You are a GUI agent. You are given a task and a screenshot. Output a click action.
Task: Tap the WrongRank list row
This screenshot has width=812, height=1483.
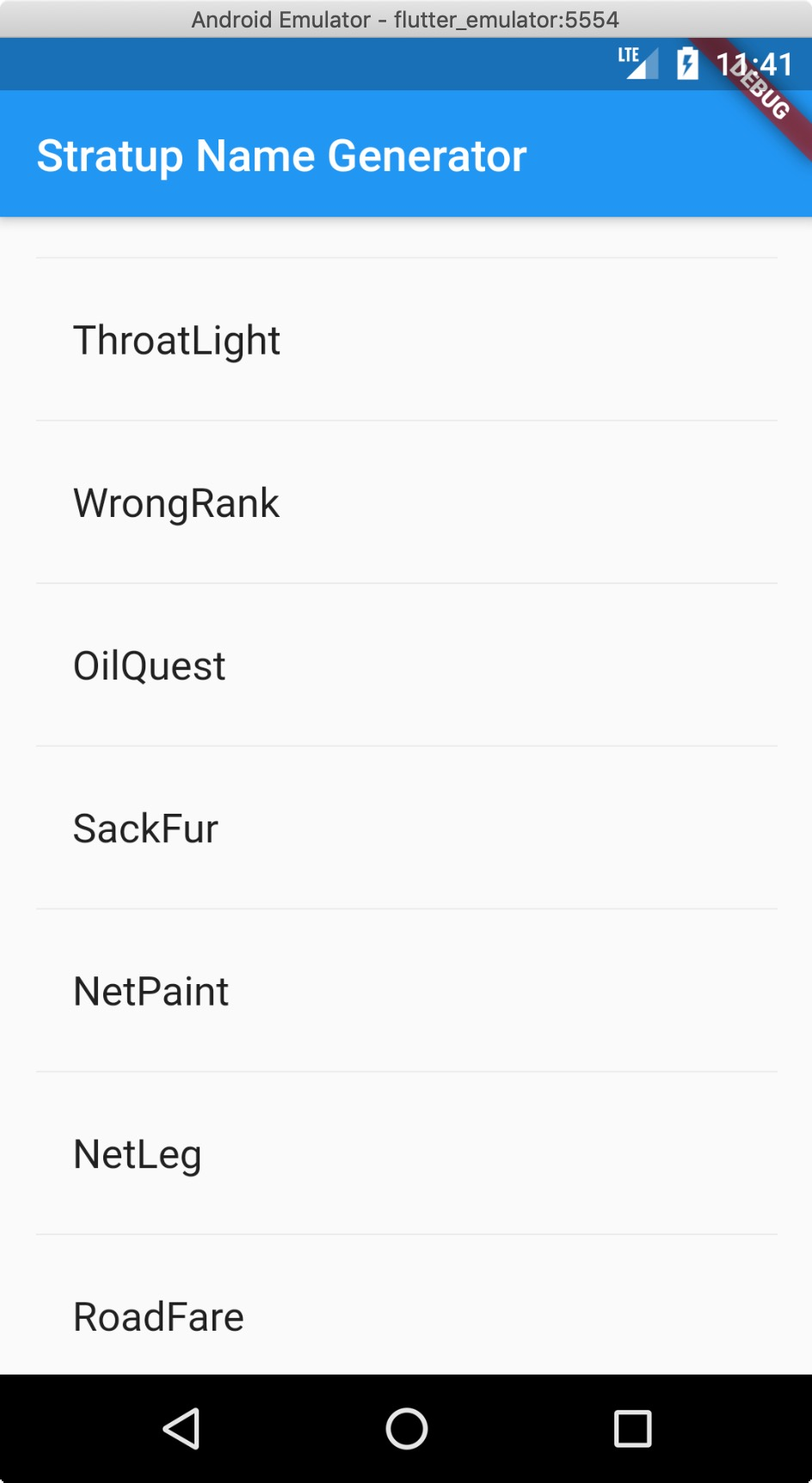point(176,503)
